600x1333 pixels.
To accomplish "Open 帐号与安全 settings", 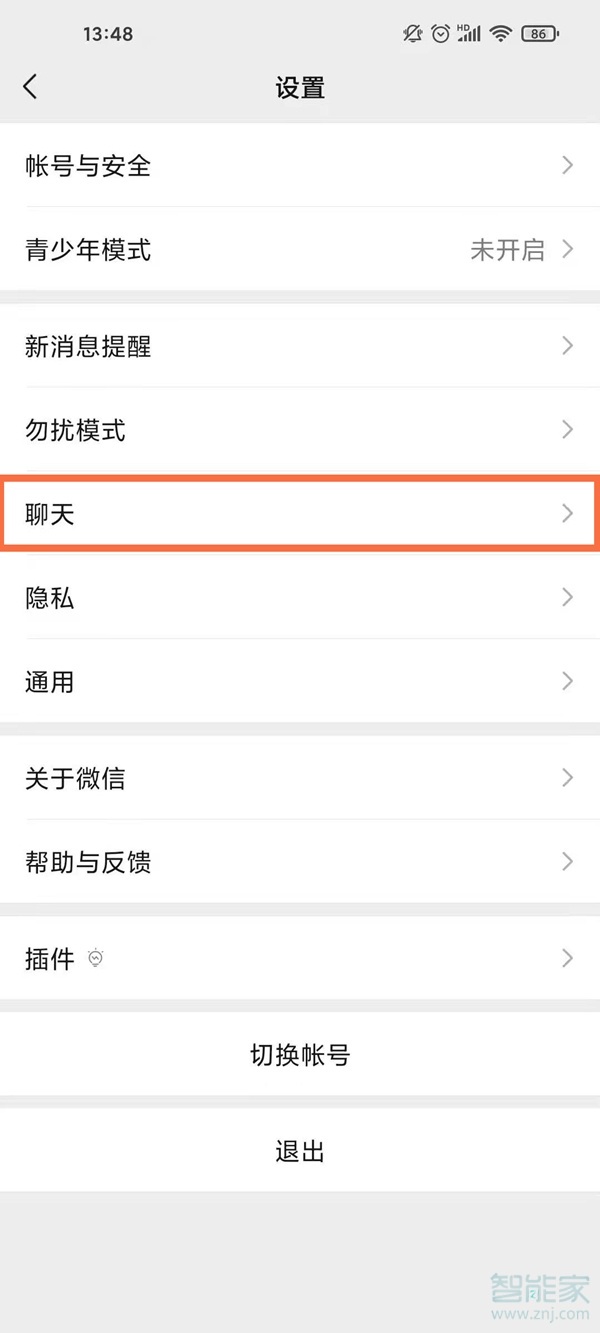I will point(300,165).
